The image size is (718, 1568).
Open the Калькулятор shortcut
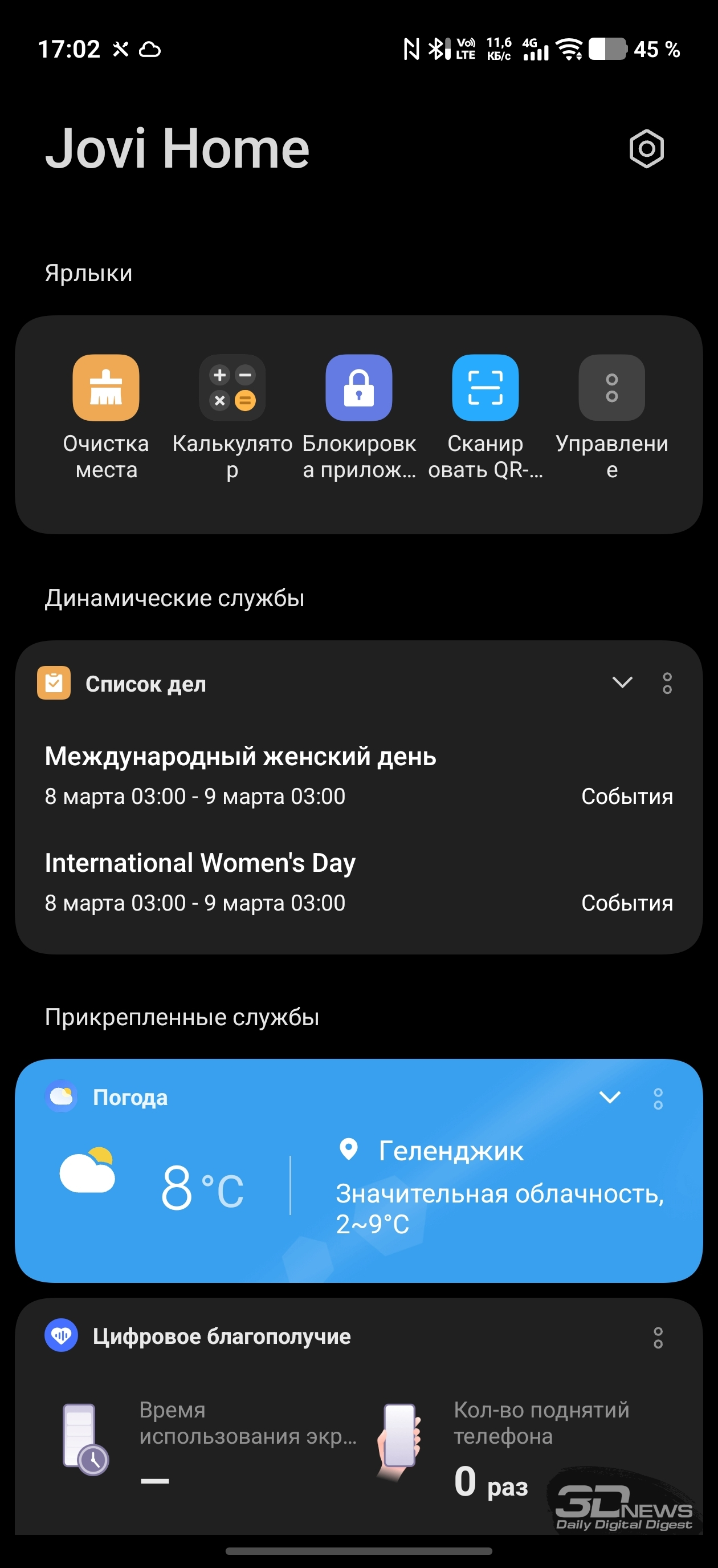pyautogui.click(x=232, y=388)
